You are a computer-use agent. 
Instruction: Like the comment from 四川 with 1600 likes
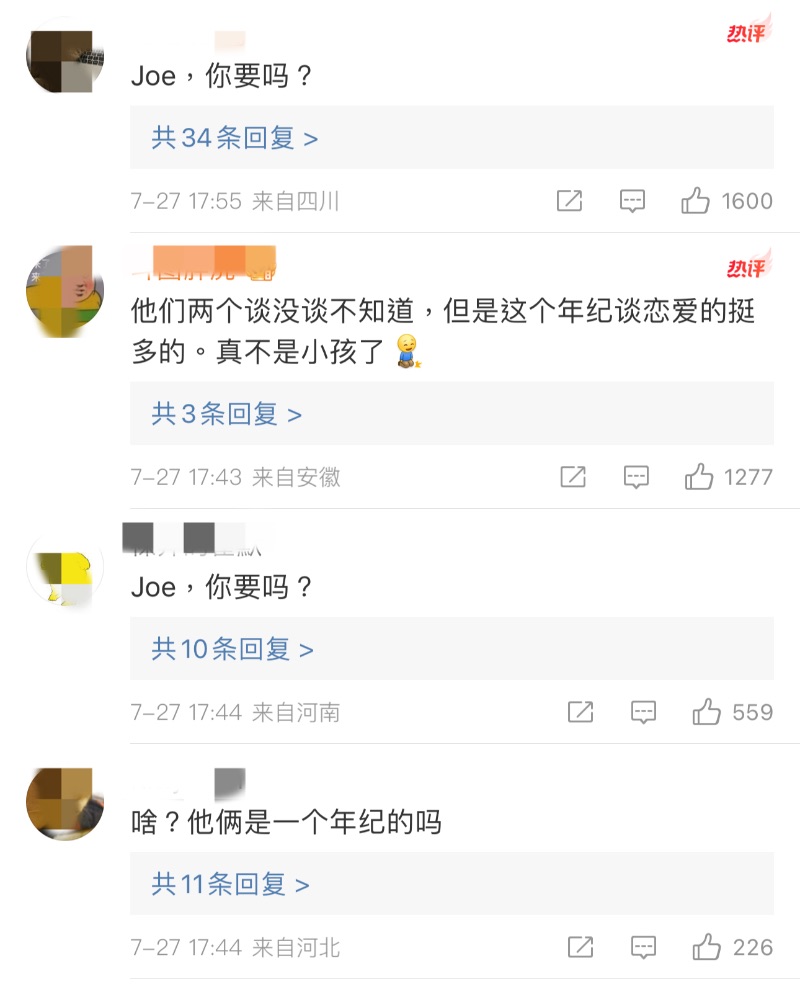click(696, 201)
